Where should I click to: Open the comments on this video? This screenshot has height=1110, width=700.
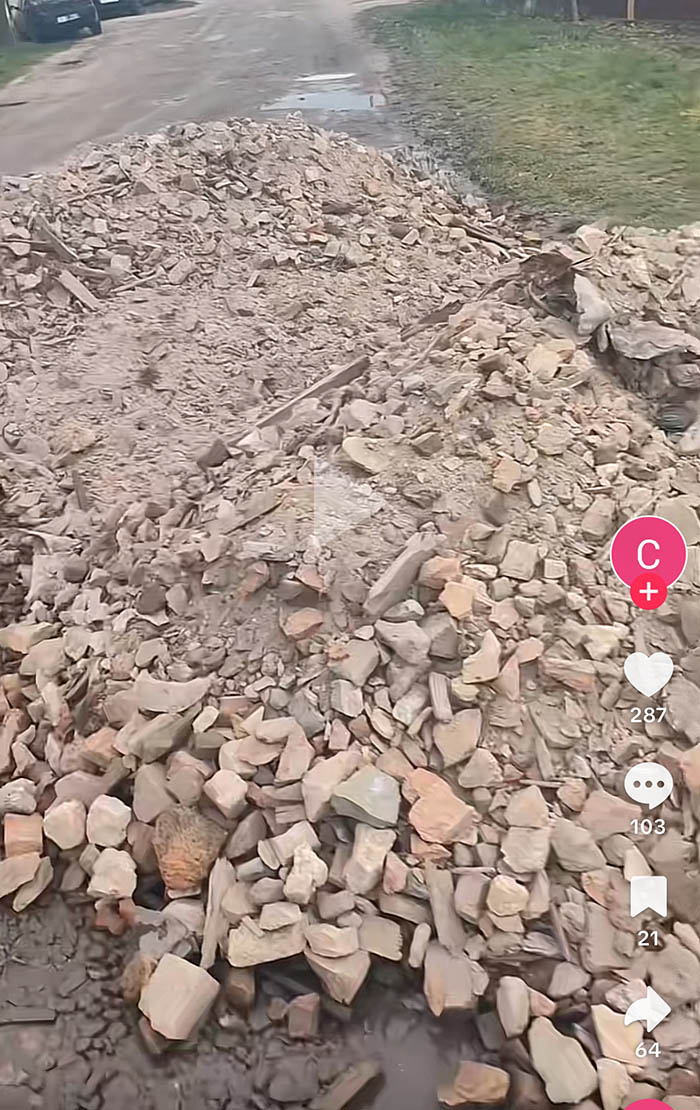(x=648, y=785)
